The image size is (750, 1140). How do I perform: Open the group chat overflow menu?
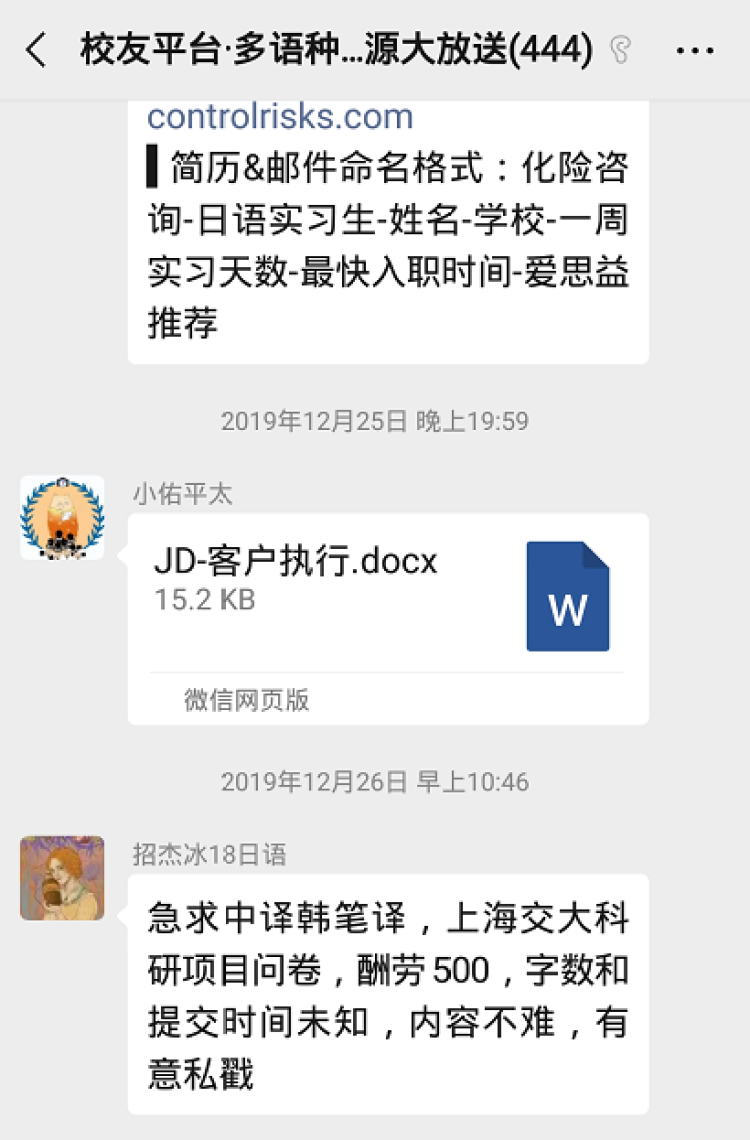695,50
